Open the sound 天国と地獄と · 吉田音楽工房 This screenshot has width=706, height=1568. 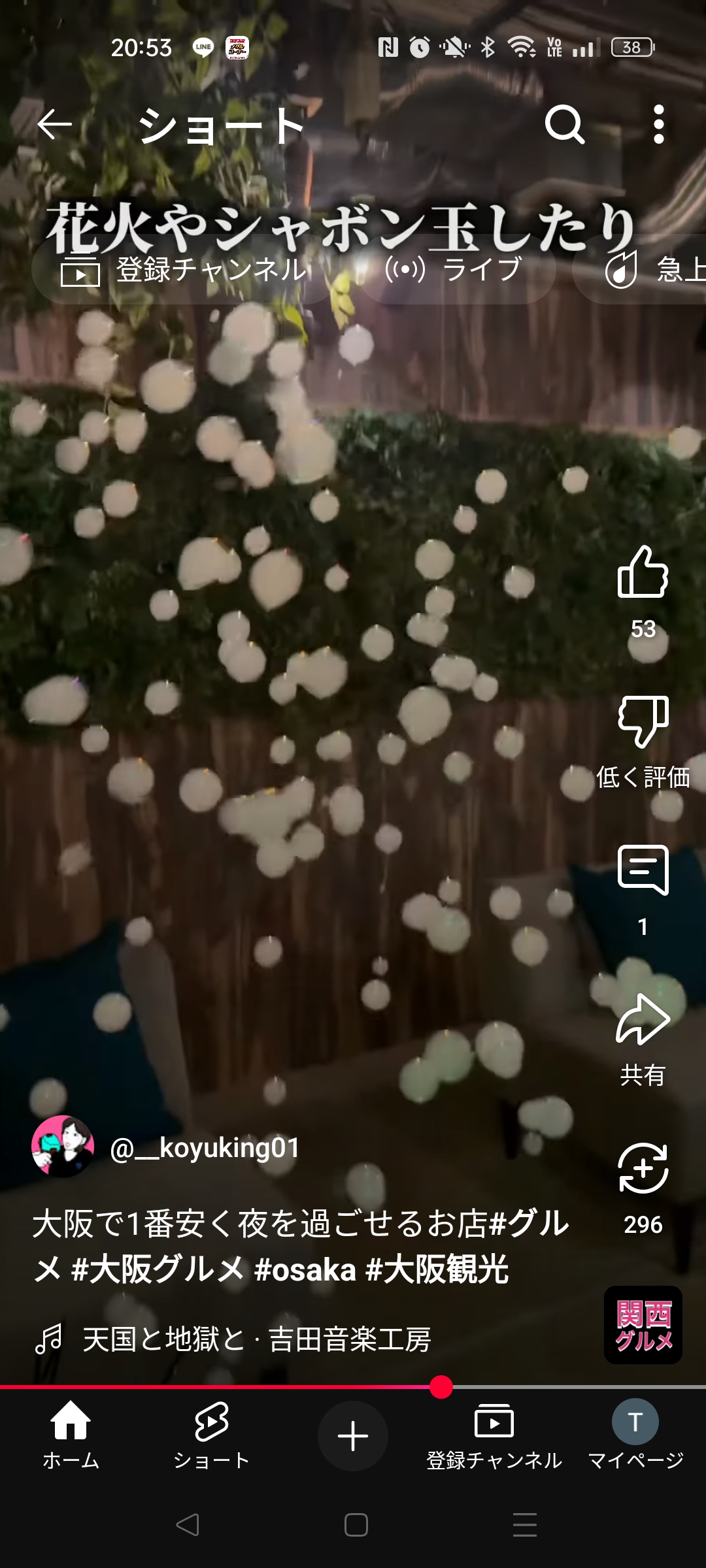tap(255, 1339)
